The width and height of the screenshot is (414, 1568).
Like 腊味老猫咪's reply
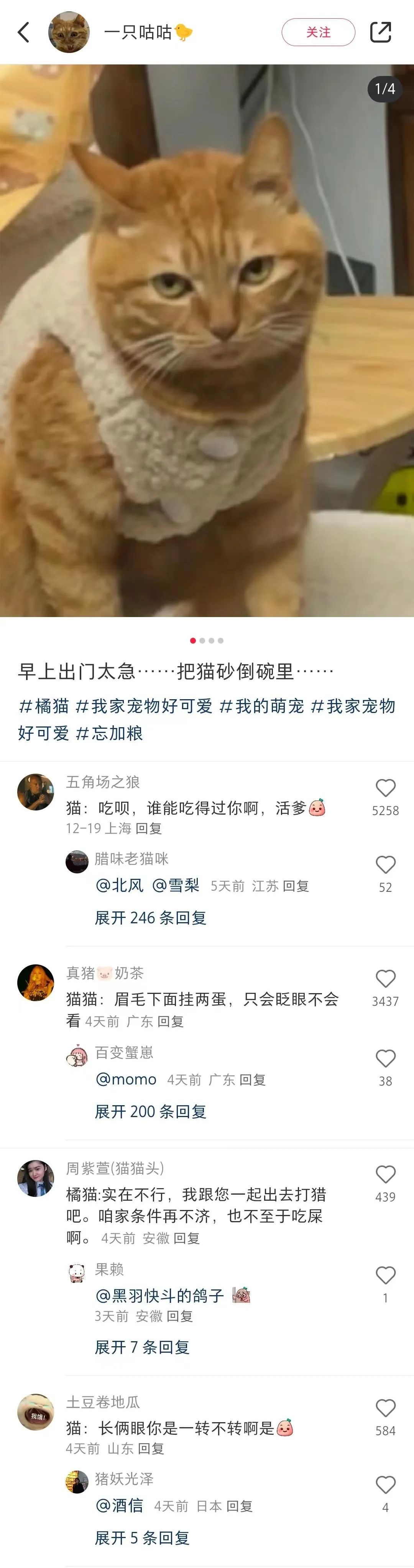coord(385,865)
